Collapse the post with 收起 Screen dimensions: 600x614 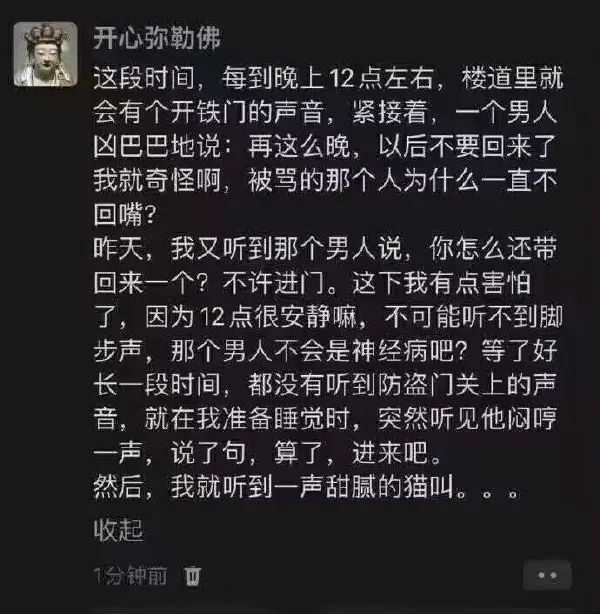[118, 528]
